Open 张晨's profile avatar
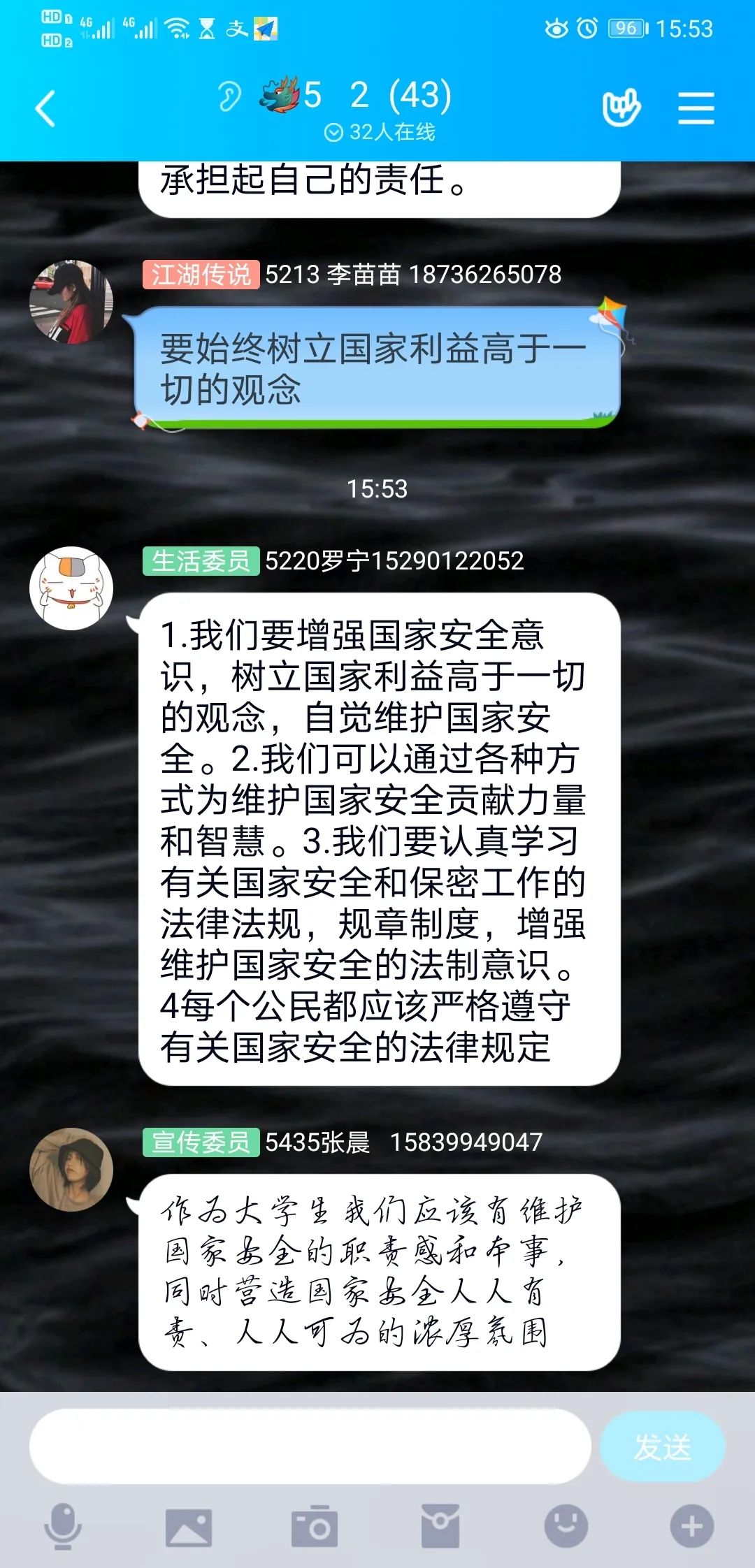Image resolution: width=755 pixels, height=1568 pixels. (x=71, y=1169)
